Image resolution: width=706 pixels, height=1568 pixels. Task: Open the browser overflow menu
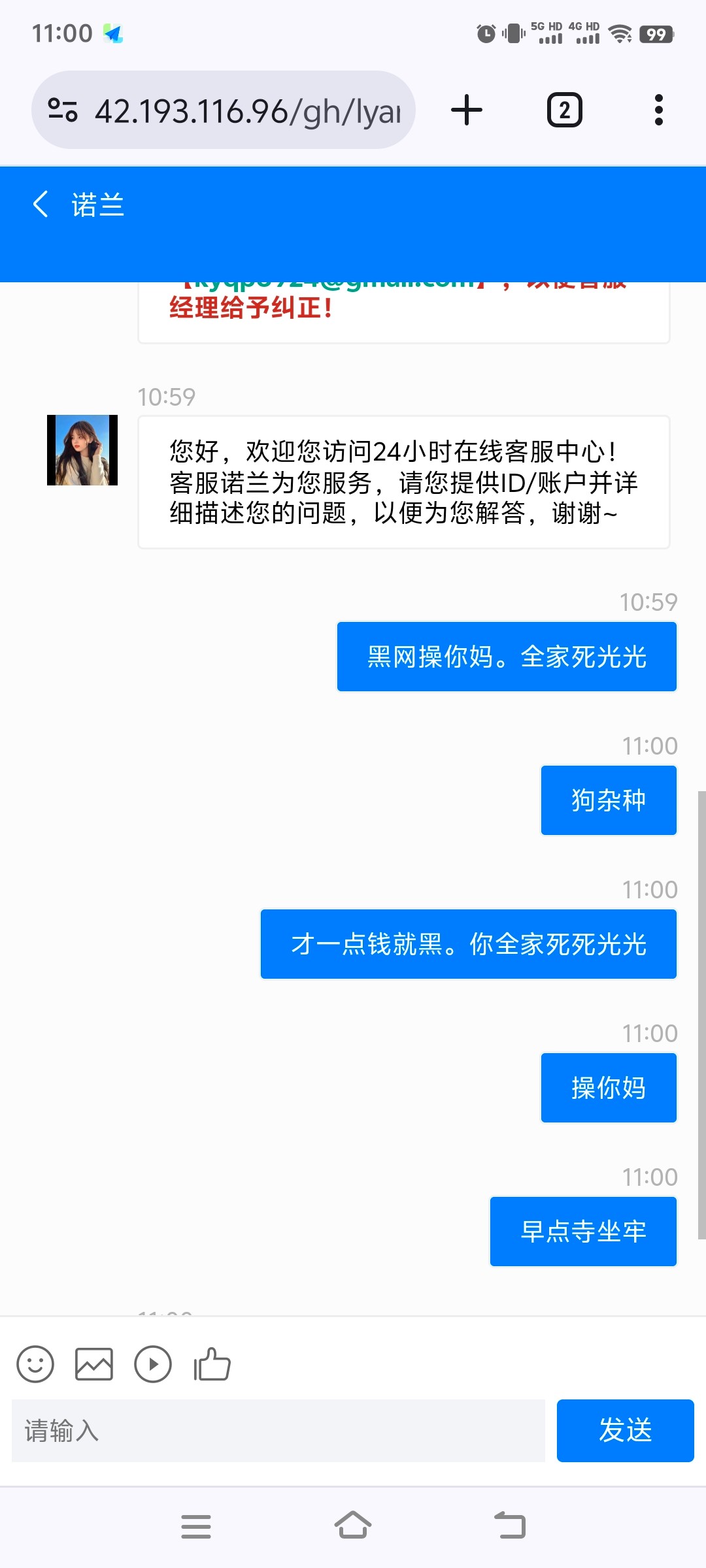point(658,110)
